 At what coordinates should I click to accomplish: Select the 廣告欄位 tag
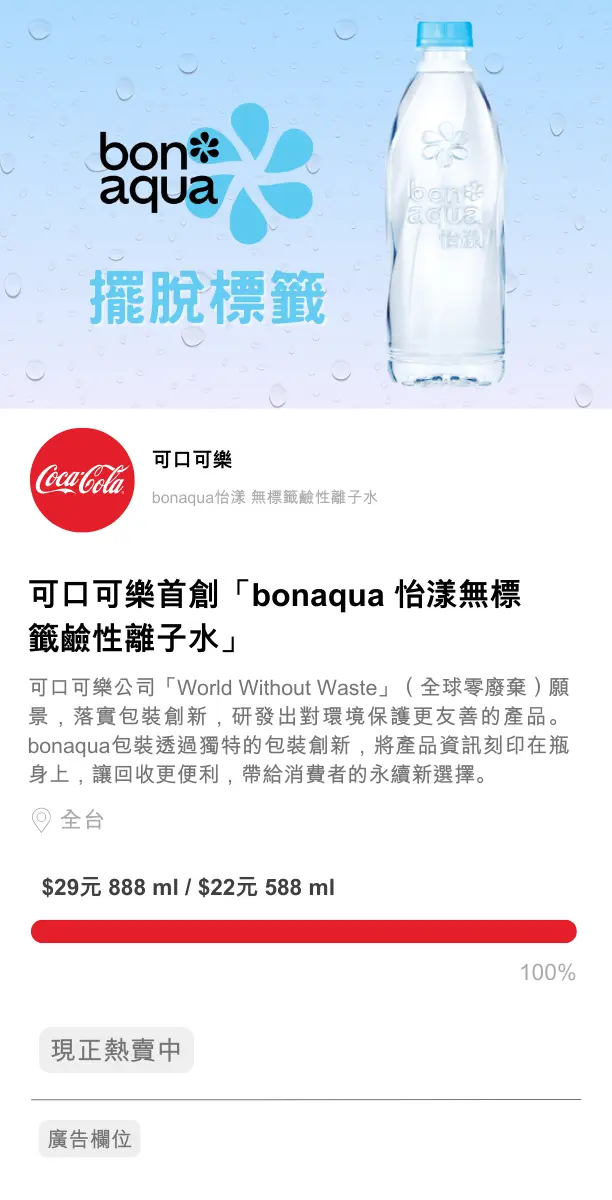pos(90,1139)
